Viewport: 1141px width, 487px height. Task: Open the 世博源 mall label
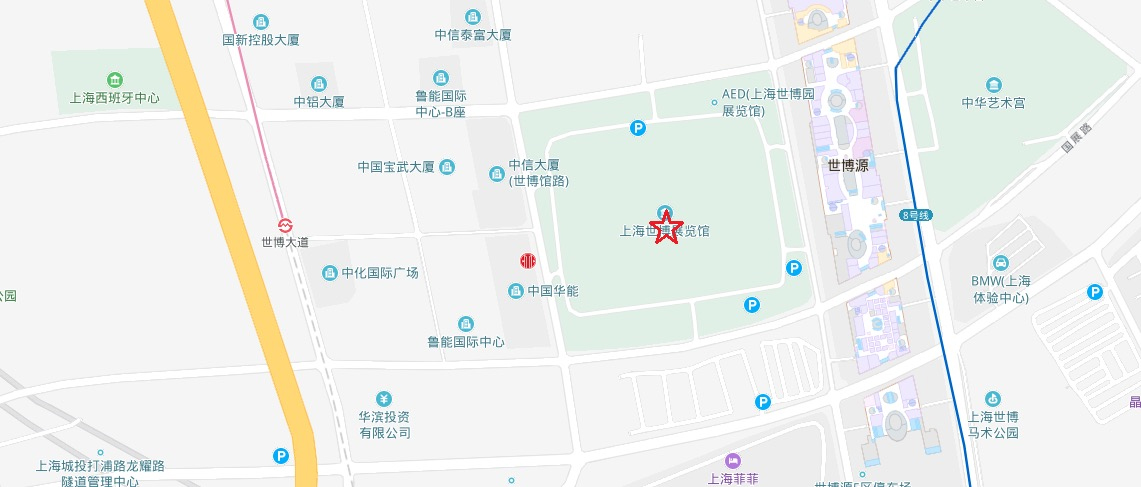pyautogui.click(x=847, y=166)
